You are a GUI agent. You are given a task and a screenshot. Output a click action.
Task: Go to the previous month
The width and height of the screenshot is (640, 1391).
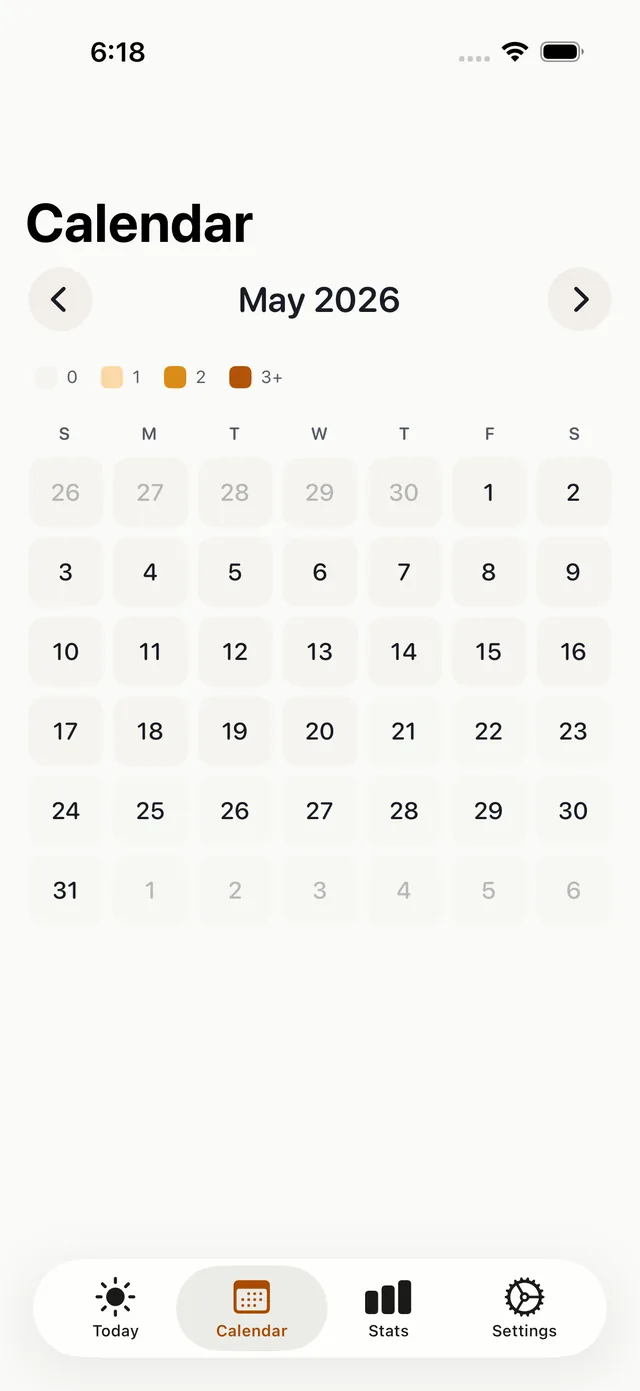[x=60, y=299]
